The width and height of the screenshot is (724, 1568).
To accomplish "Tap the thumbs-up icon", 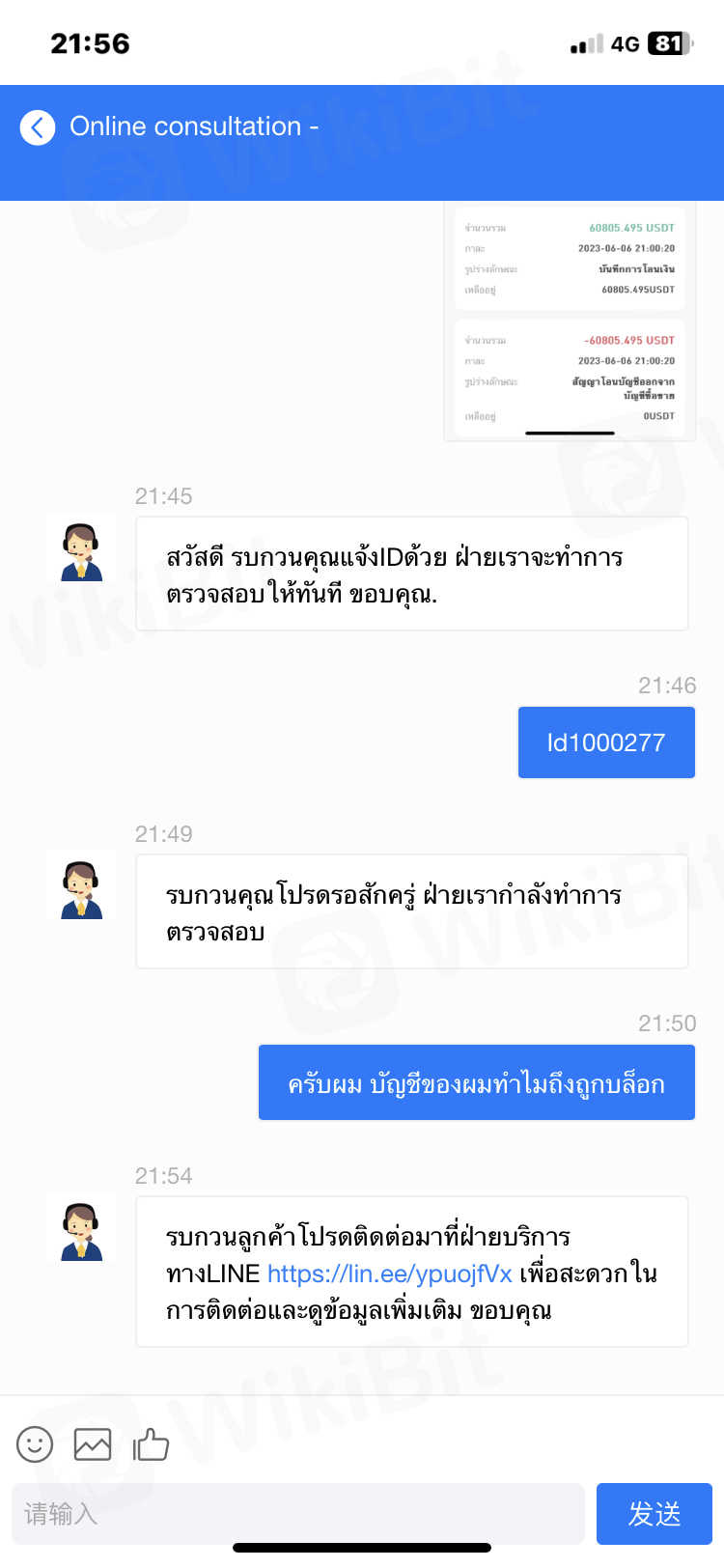I will [151, 1444].
